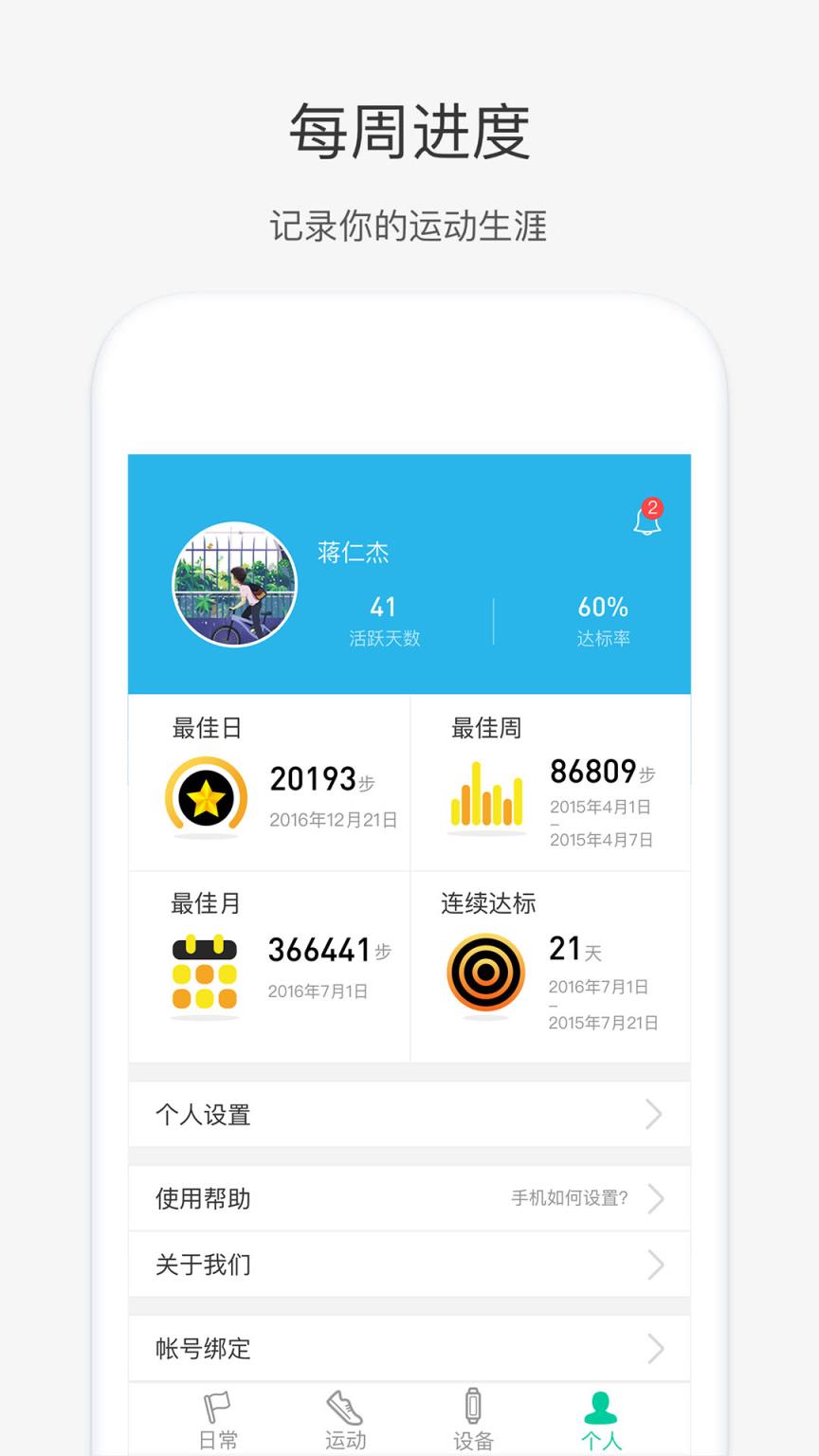Click the 41 活跃天数 stat
The width and height of the screenshot is (819, 1456).
[383, 618]
